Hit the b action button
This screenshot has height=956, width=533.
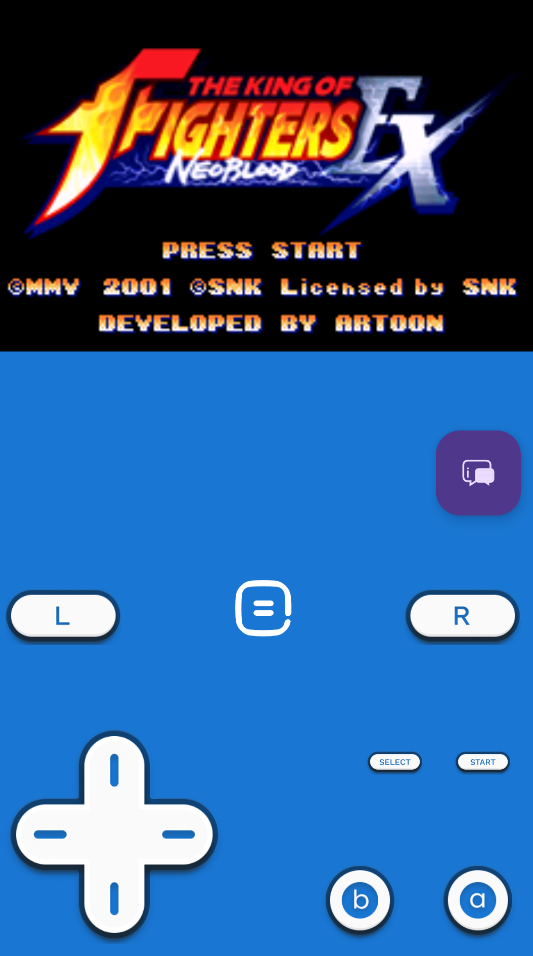point(360,900)
